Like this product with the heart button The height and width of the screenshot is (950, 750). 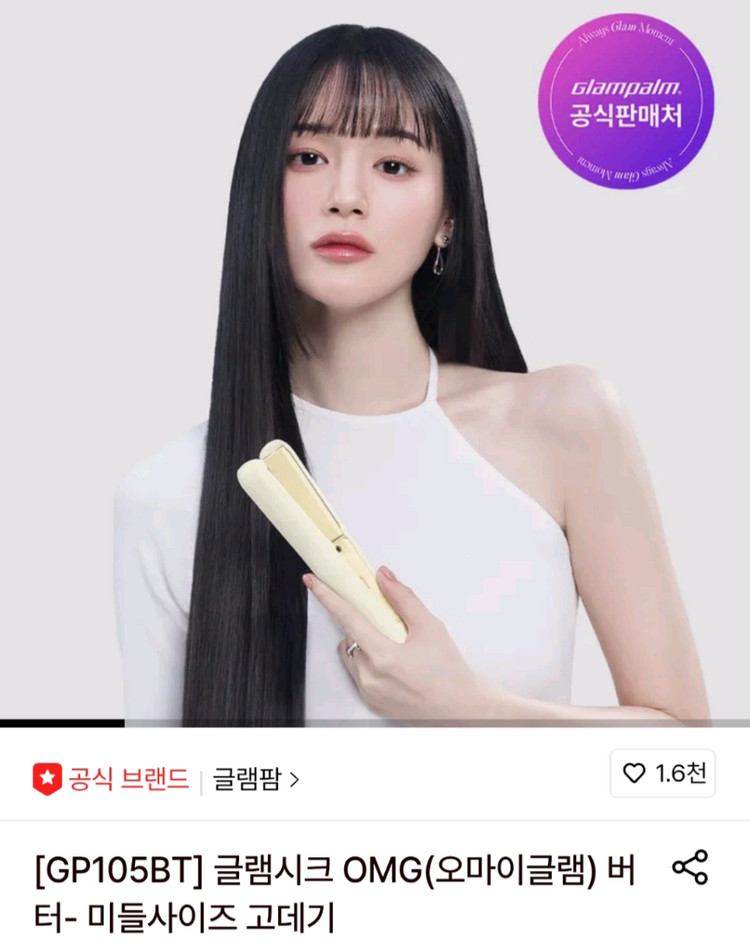[661, 773]
